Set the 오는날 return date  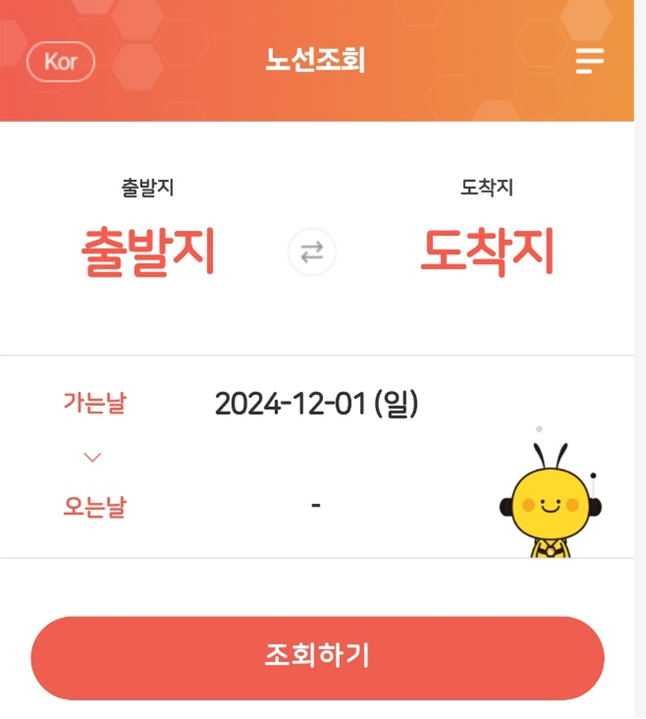316,506
